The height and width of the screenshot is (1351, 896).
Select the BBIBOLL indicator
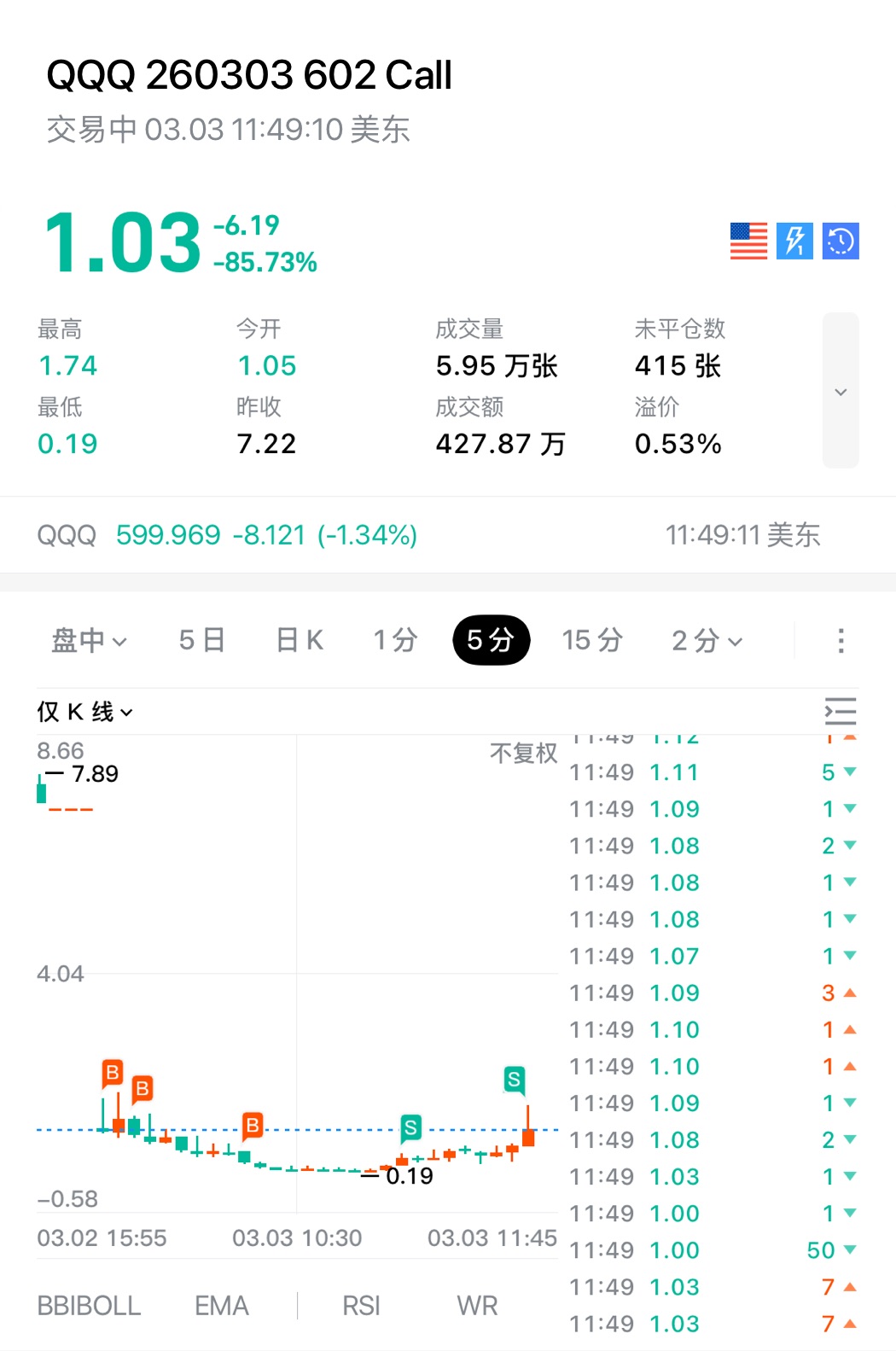(89, 1306)
